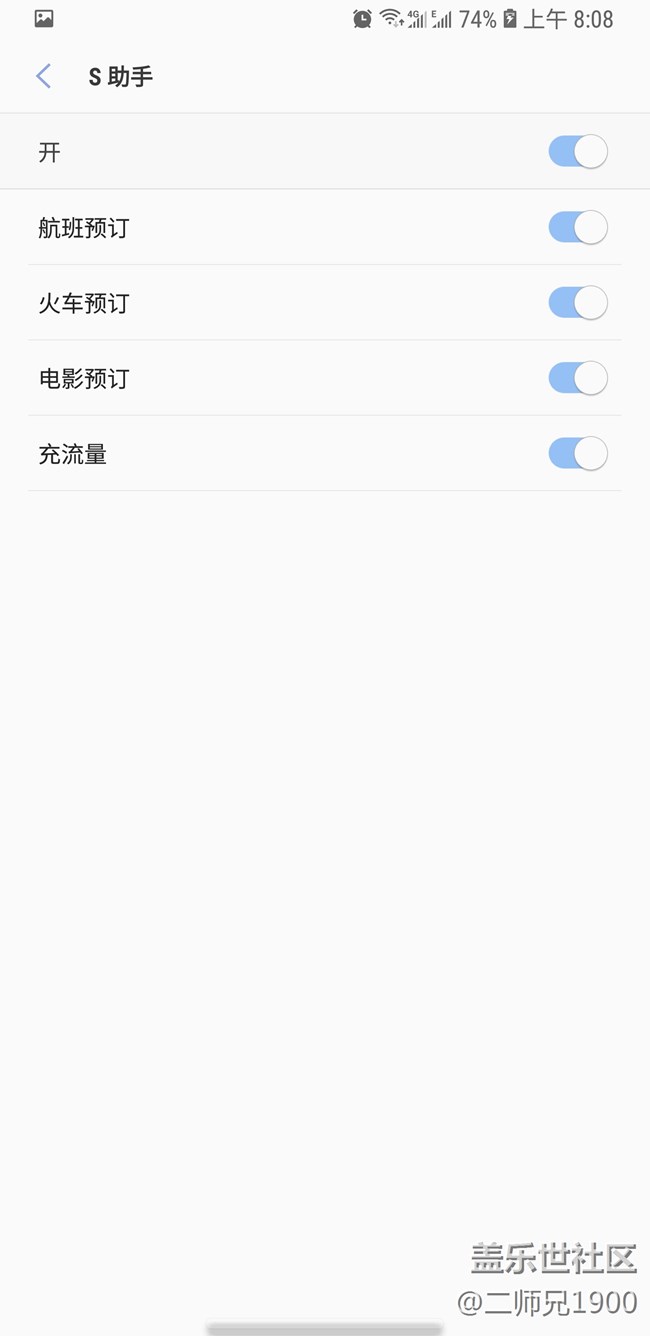Go back from the S 助手 screen
The height and width of the screenshot is (1336, 650).
[43, 77]
